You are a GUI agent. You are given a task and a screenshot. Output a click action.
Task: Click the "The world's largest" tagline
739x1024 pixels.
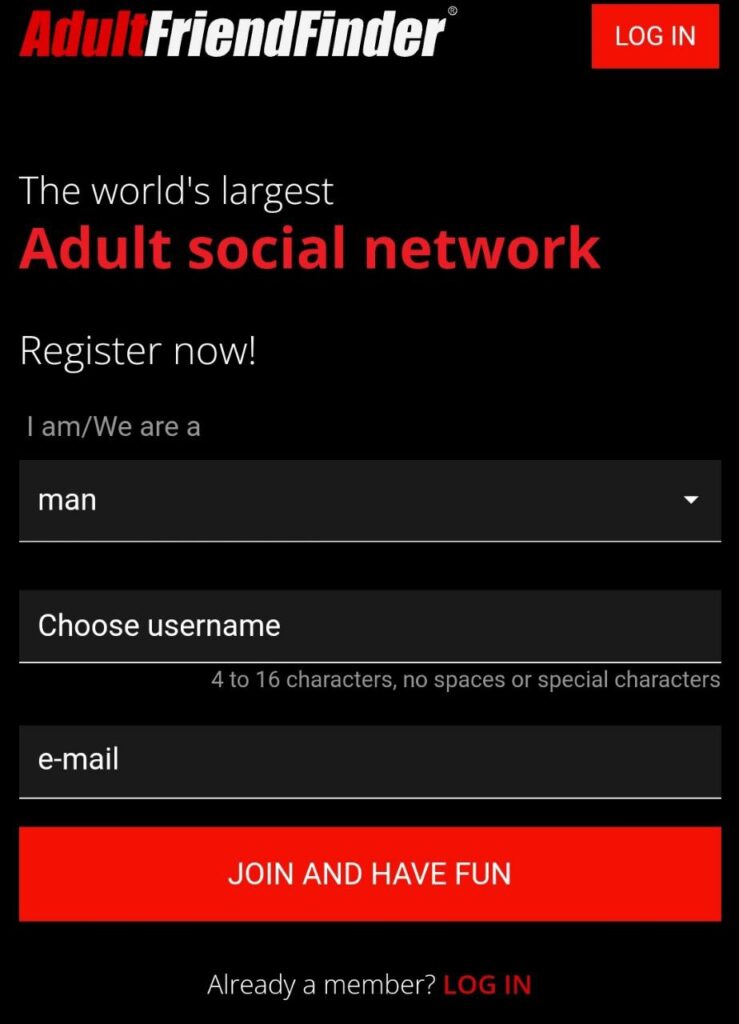(177, 191)
